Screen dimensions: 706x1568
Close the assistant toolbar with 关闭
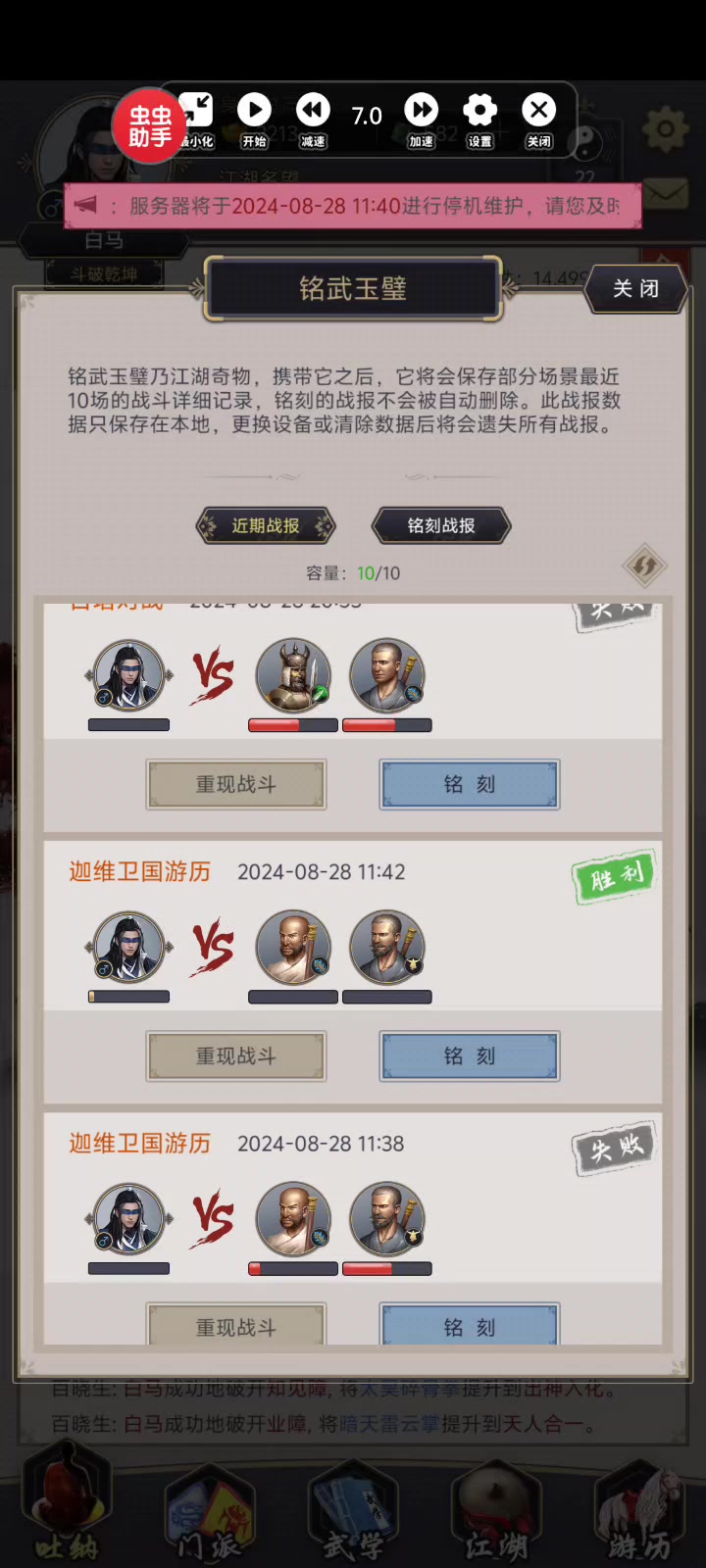[x=538, y=120]
